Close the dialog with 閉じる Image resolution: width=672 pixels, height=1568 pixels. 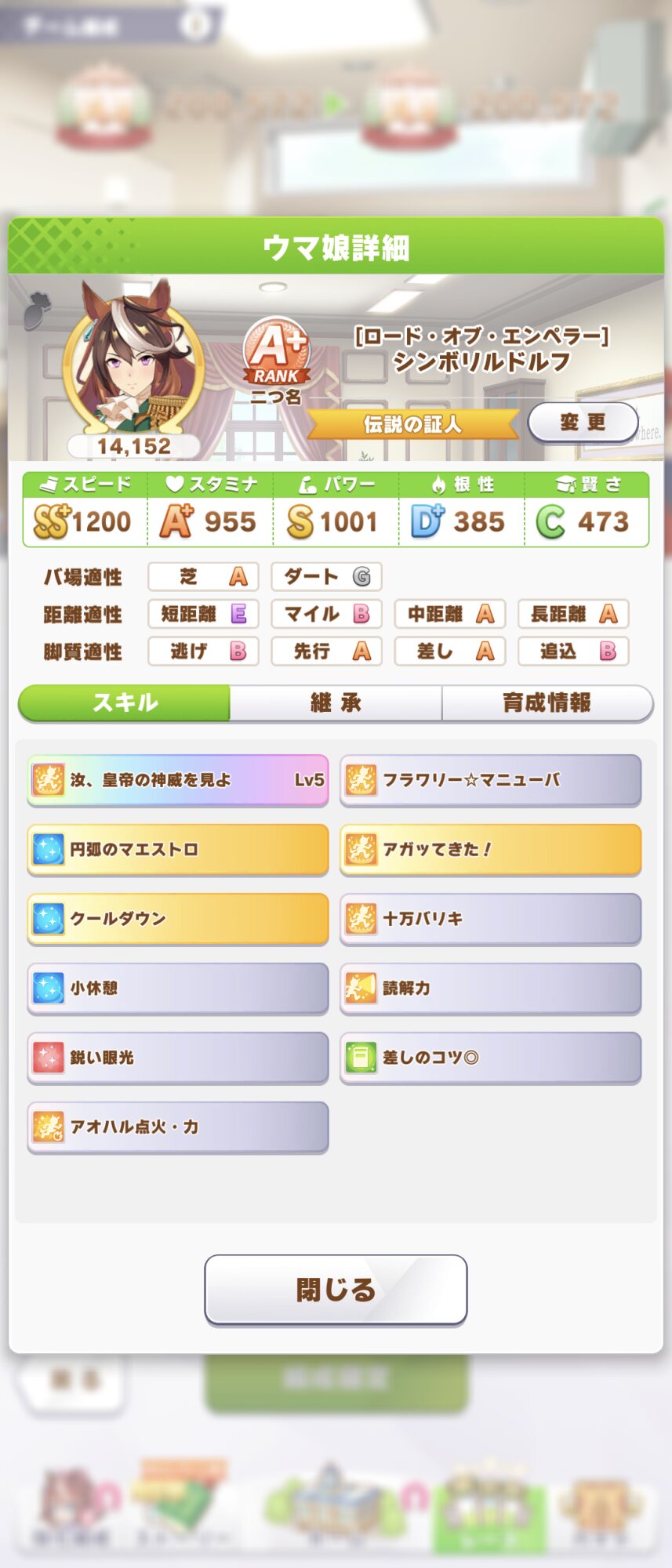(x=336, y=1290)
